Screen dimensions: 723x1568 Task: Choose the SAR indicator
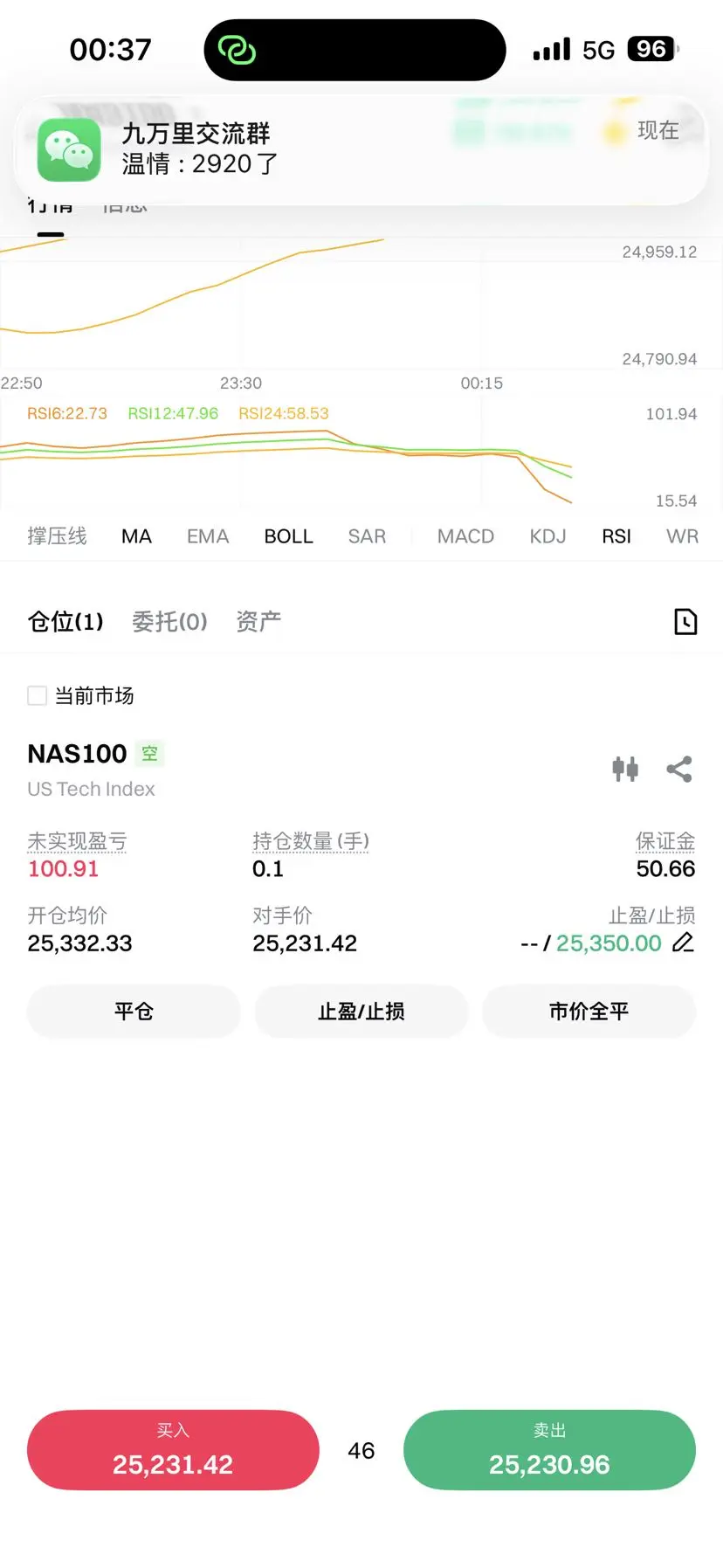[x=367, y=536]
